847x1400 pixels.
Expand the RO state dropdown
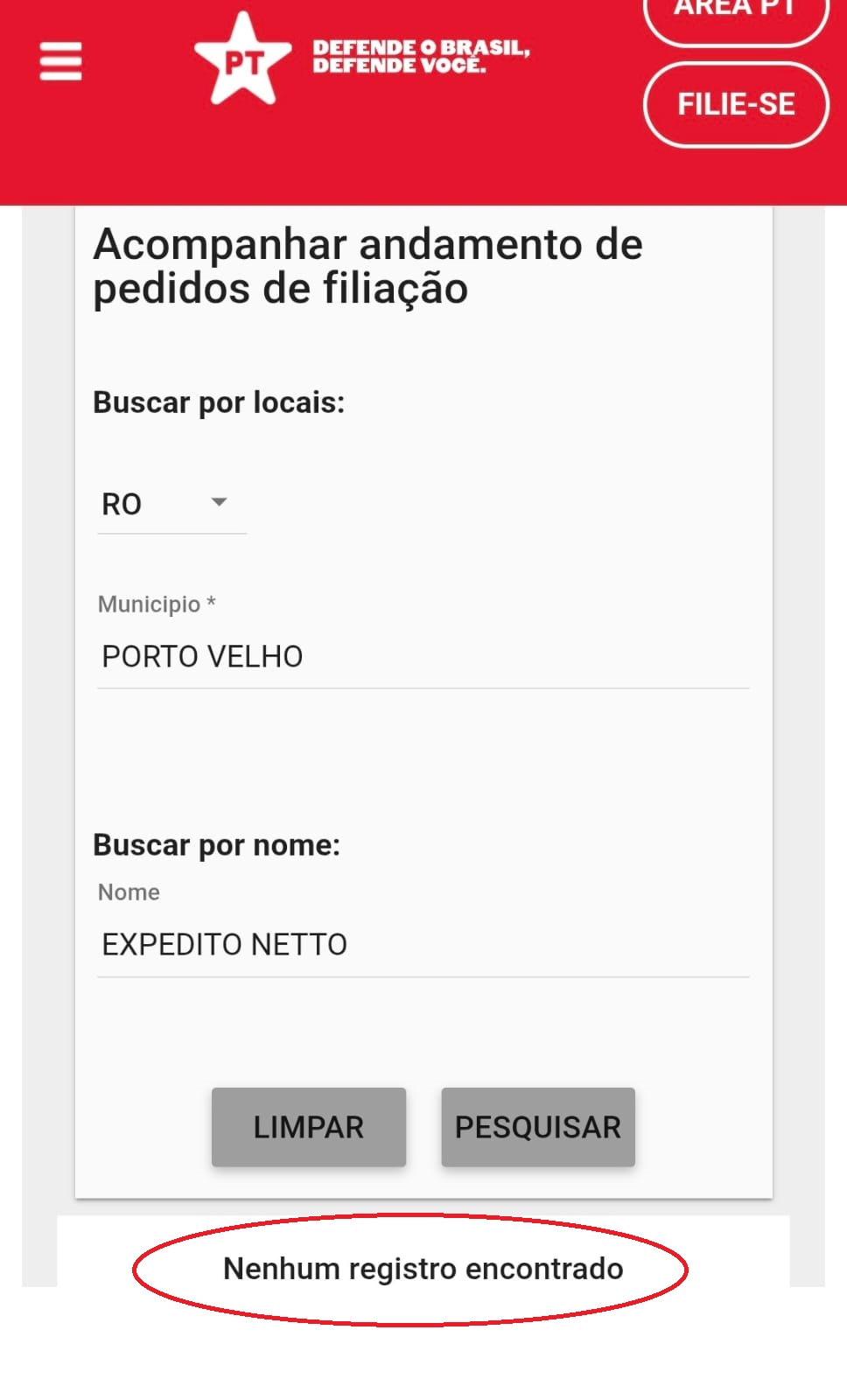pos(171,504)
